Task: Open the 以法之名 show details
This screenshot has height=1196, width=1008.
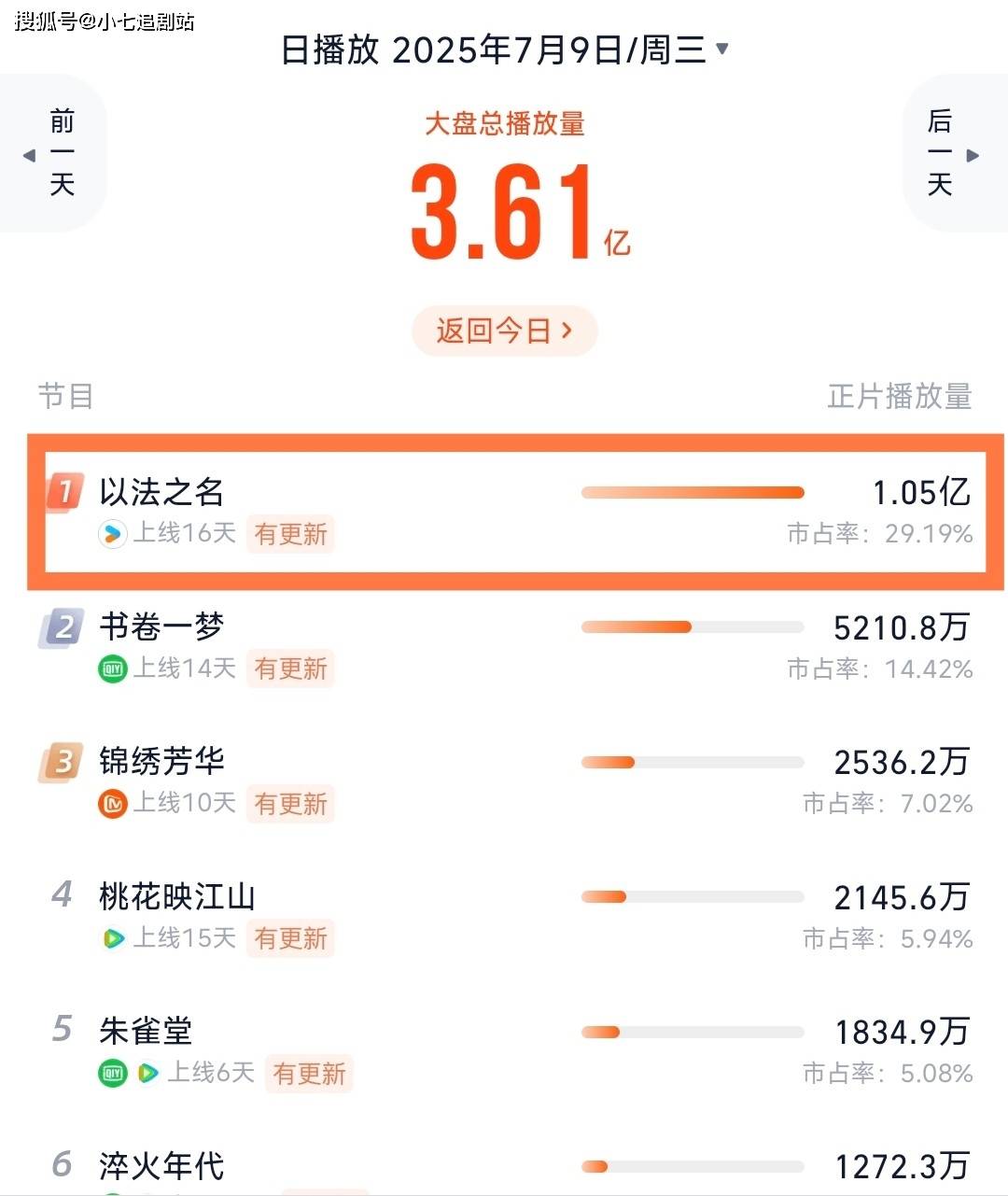Action: (x=161, y=492)
